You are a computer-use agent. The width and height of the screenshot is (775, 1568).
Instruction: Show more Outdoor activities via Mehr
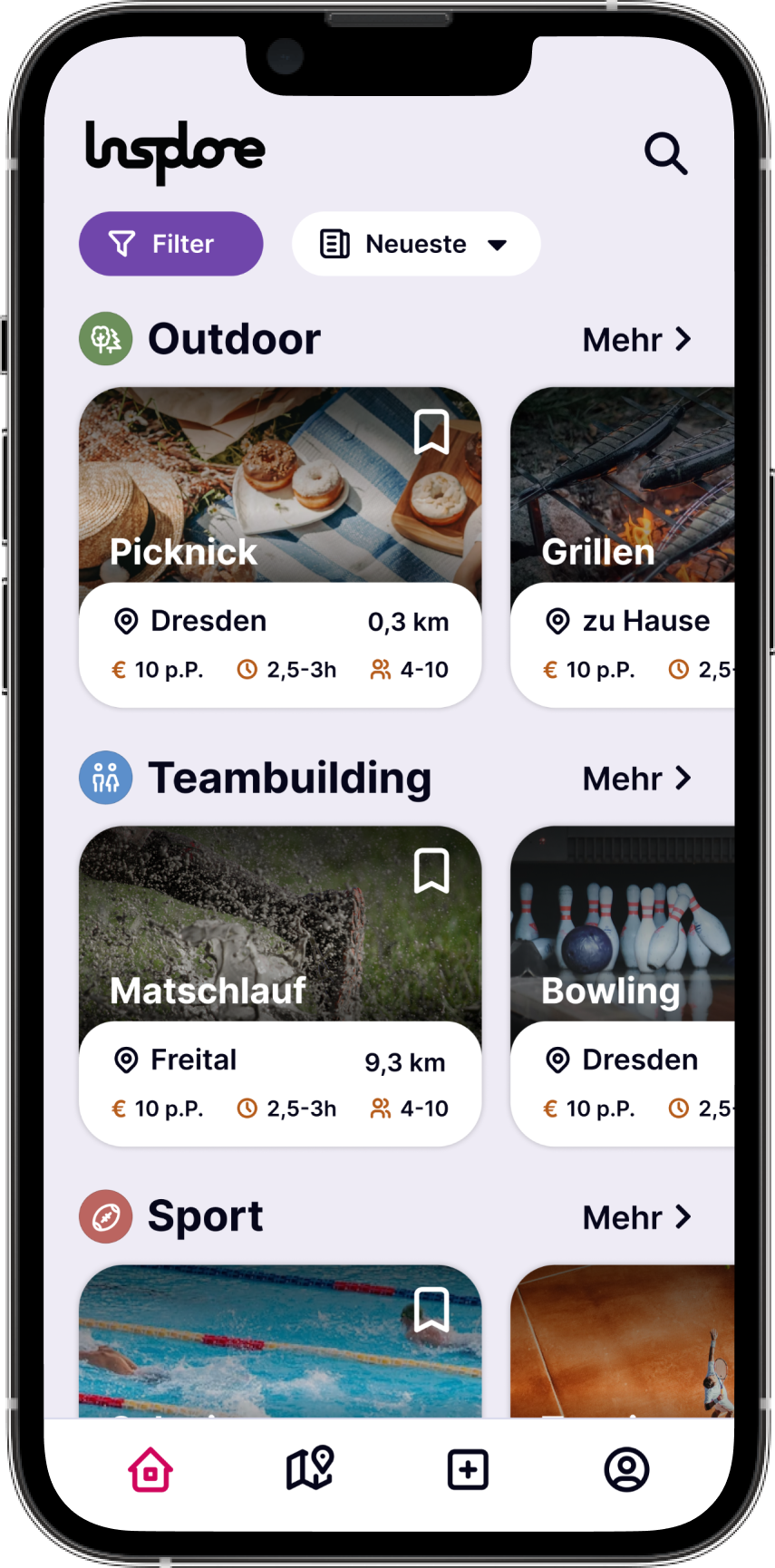pyautogui.click(x=636, y=340)
